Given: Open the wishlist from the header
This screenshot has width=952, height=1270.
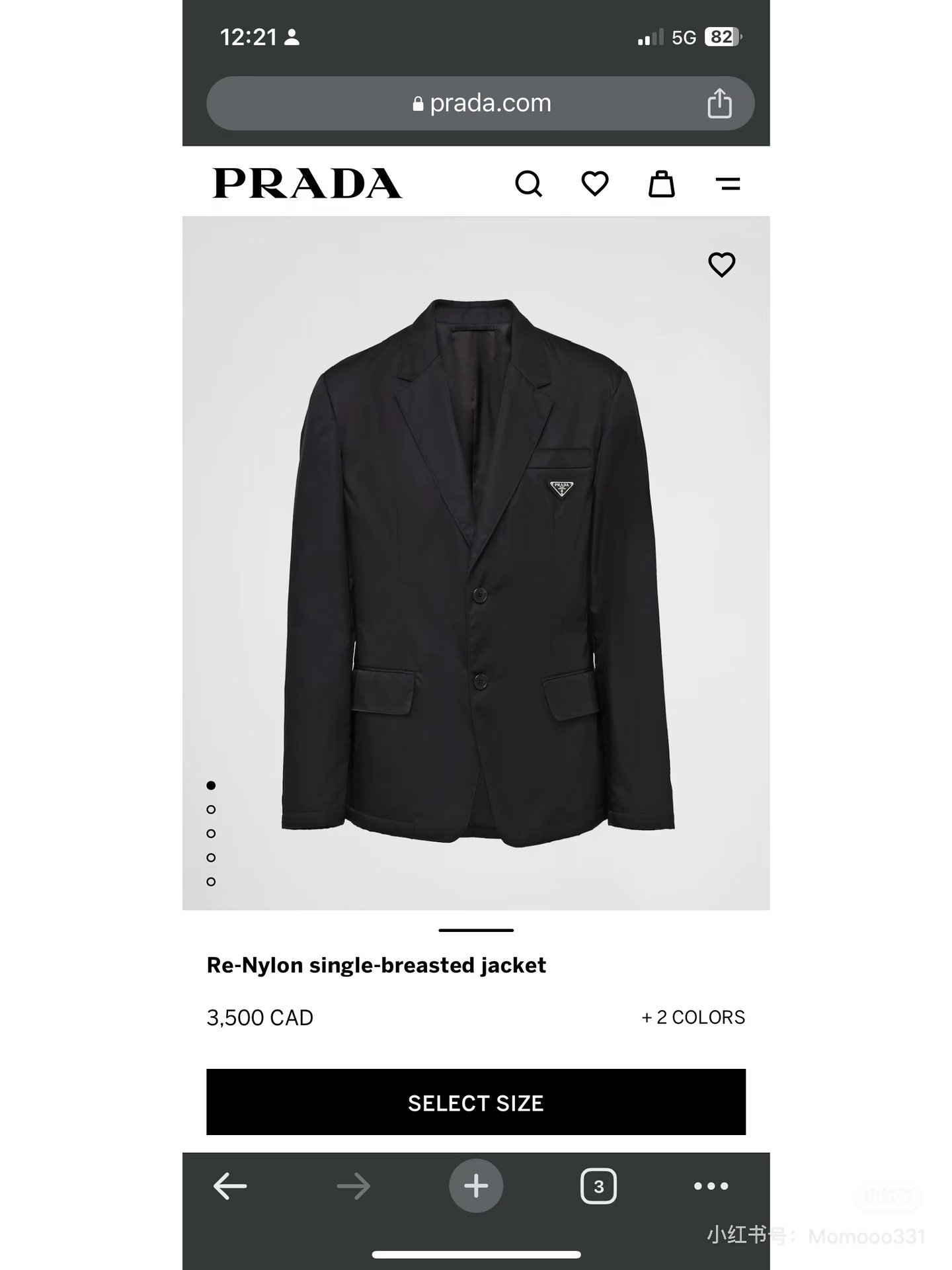Looking at the screenshot, I should (x=594, y=183).
